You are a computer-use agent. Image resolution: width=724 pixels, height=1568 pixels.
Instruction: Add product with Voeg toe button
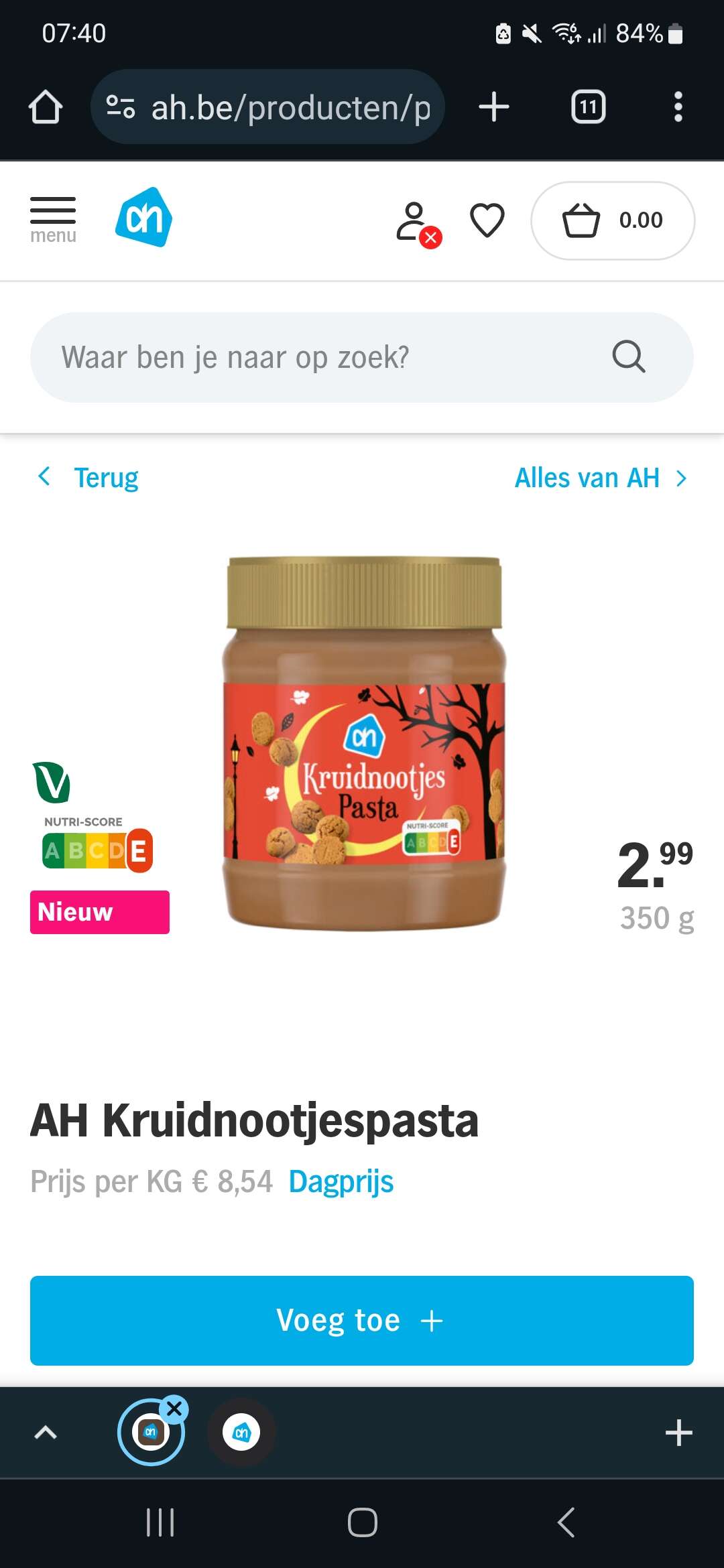click(362, 1321)
